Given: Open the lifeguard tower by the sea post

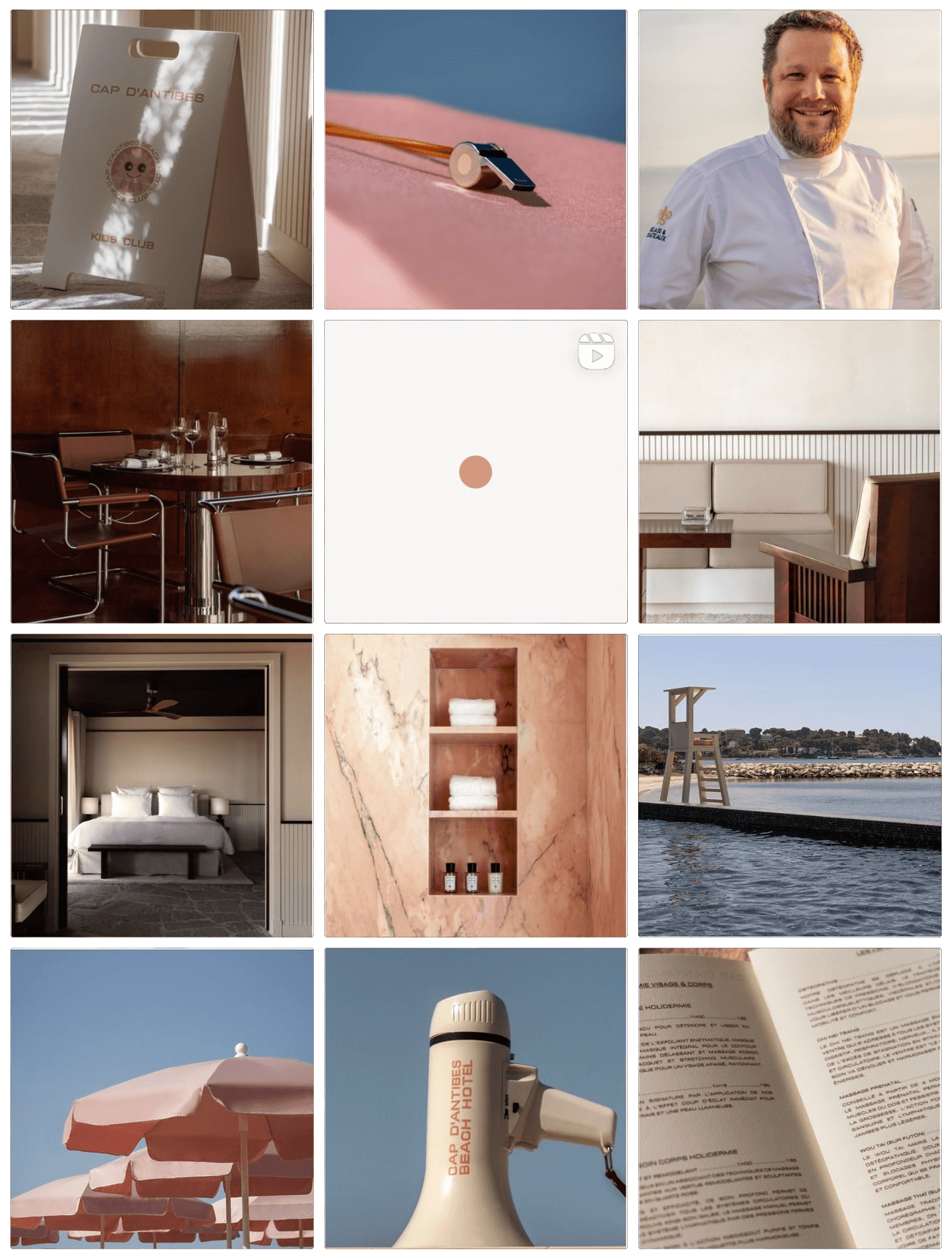Looking at the screenshot, I should coord(790,785).
